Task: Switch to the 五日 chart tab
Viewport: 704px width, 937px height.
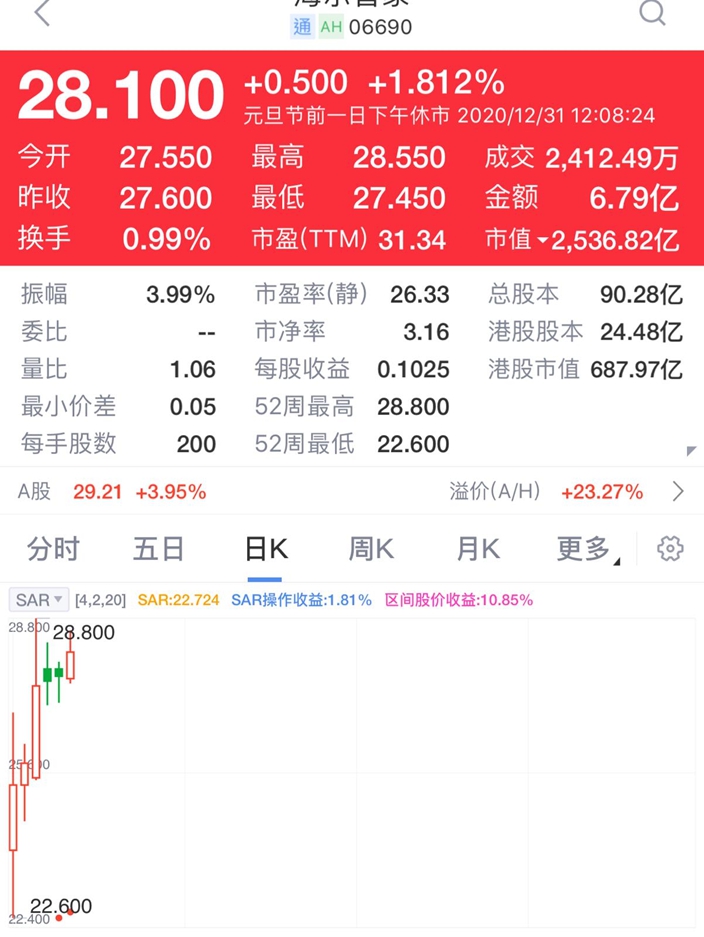Action: [x=158, y=549]
